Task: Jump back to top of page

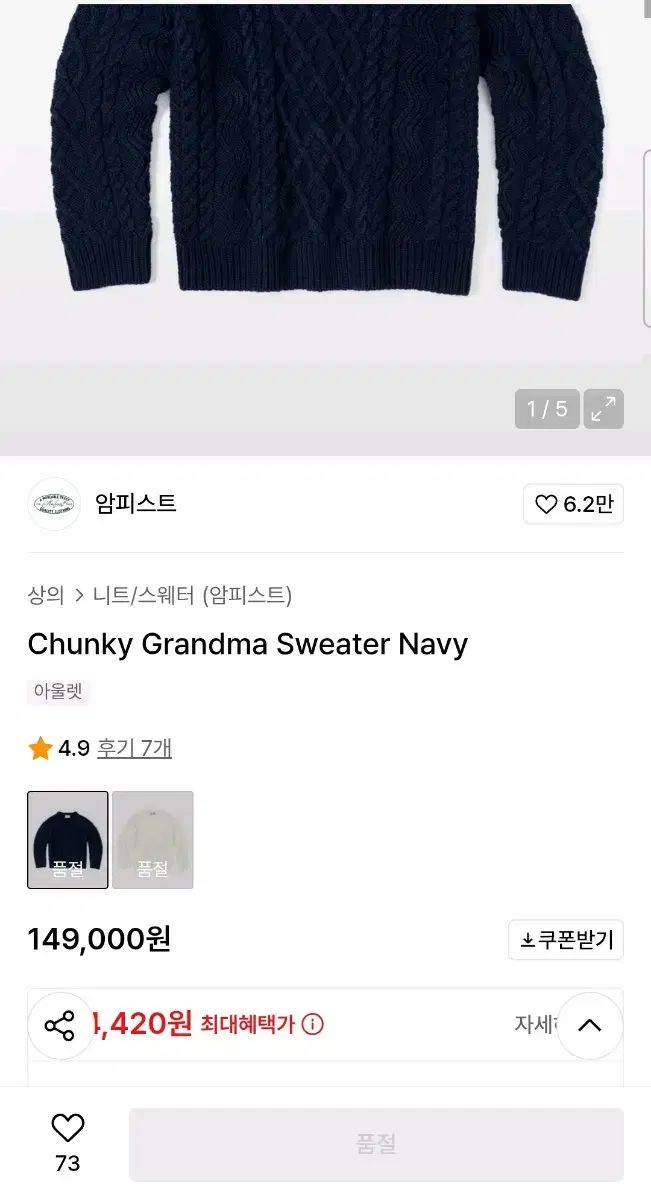Action: 589,1025
